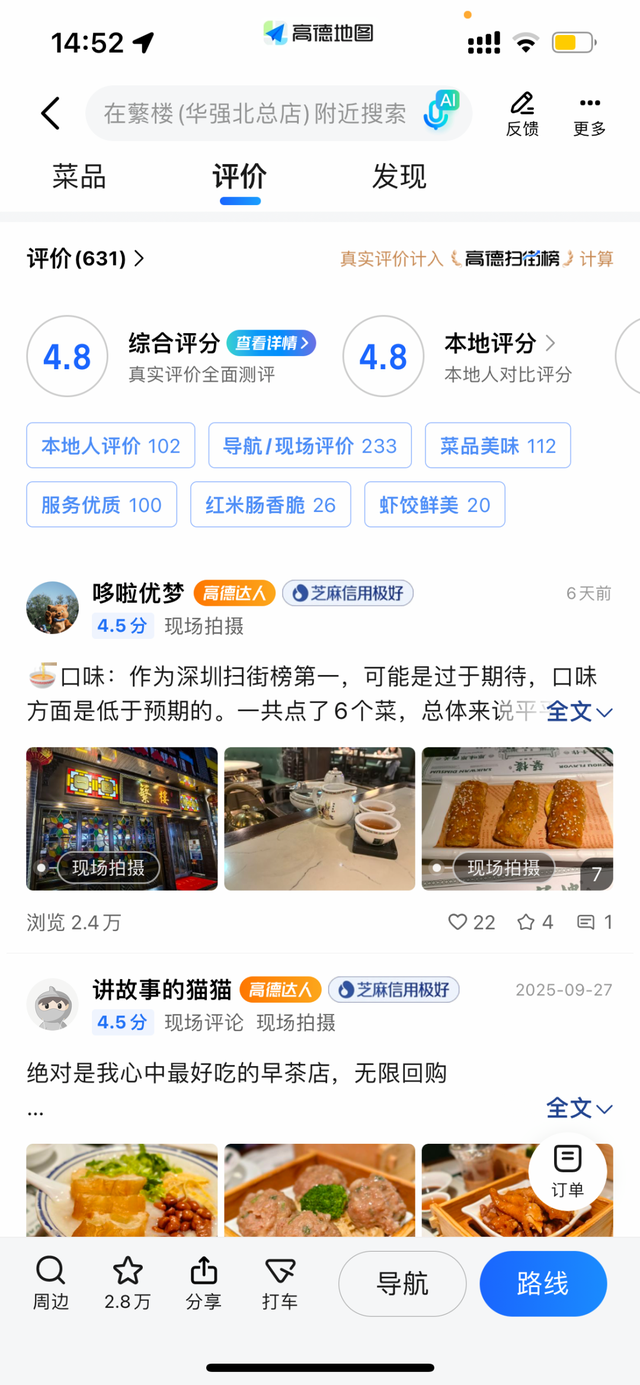
Task: Select the 导航/现场评价 233 chip
Action: tap(310, 446)
